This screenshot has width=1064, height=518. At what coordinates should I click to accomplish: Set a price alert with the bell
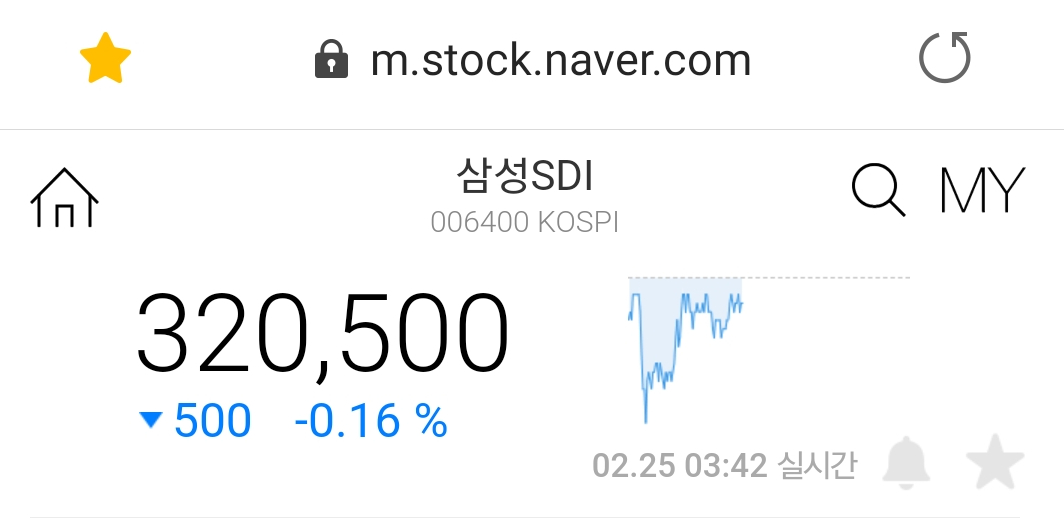tap(907, 462)
